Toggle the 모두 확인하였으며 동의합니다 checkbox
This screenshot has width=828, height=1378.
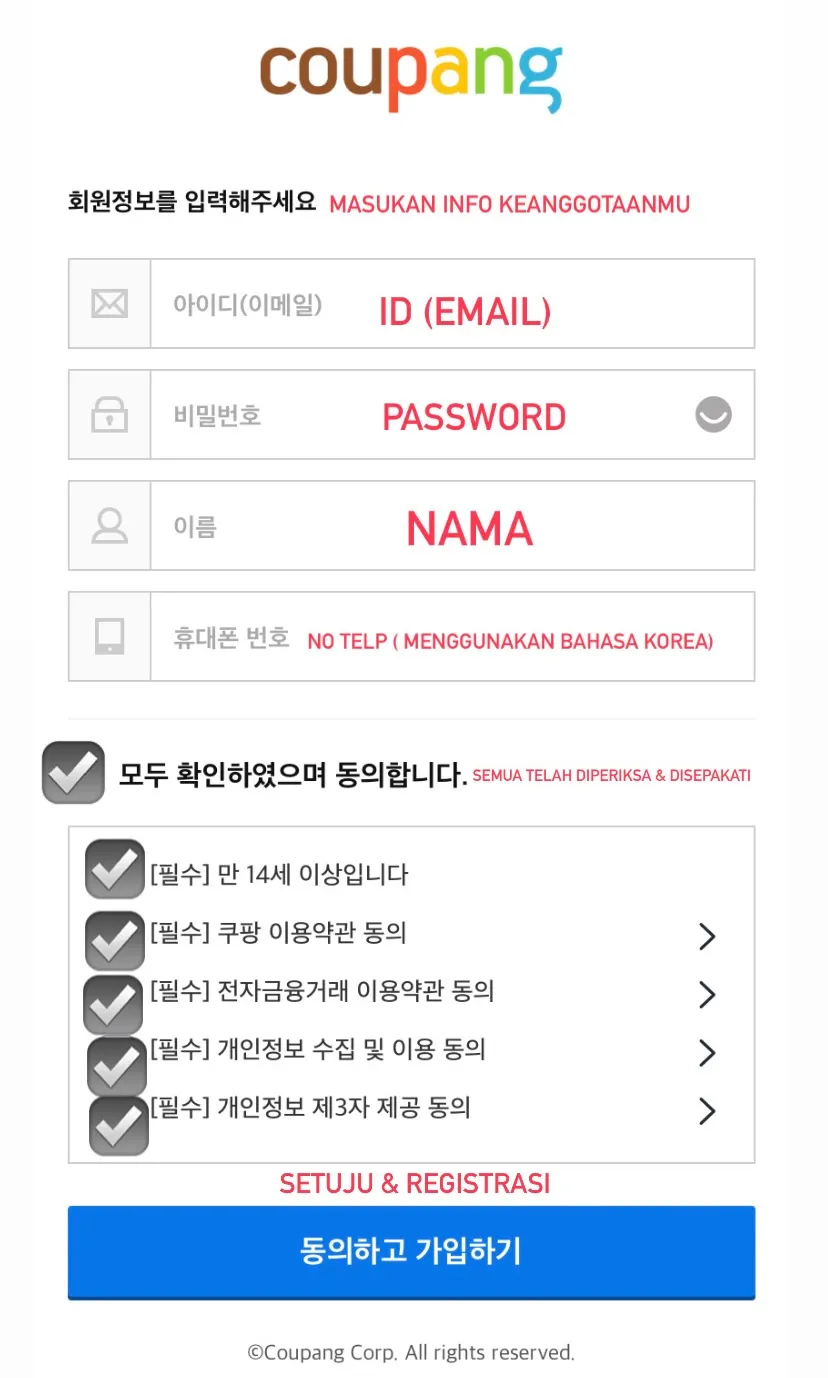73,773
